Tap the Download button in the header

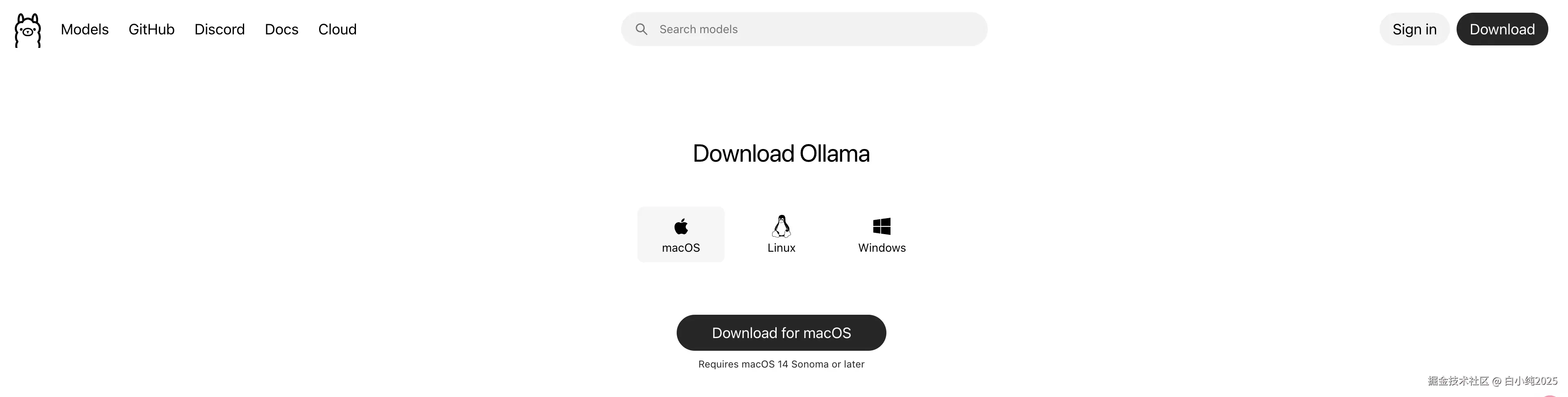click(1502, 29)
